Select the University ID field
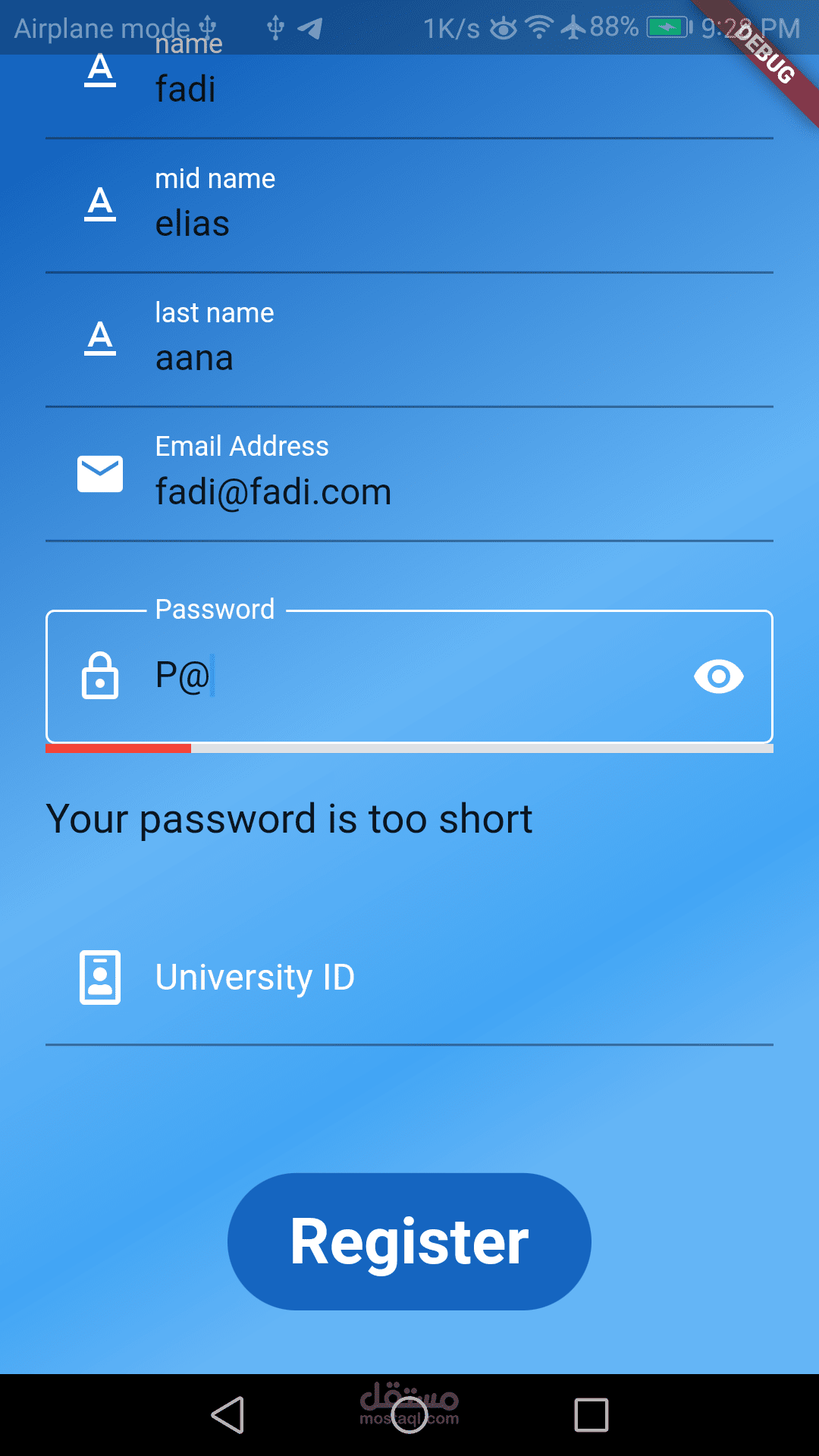Viewport: 819px width, 1456px height. pyautogui.click(x=409, y=977)
